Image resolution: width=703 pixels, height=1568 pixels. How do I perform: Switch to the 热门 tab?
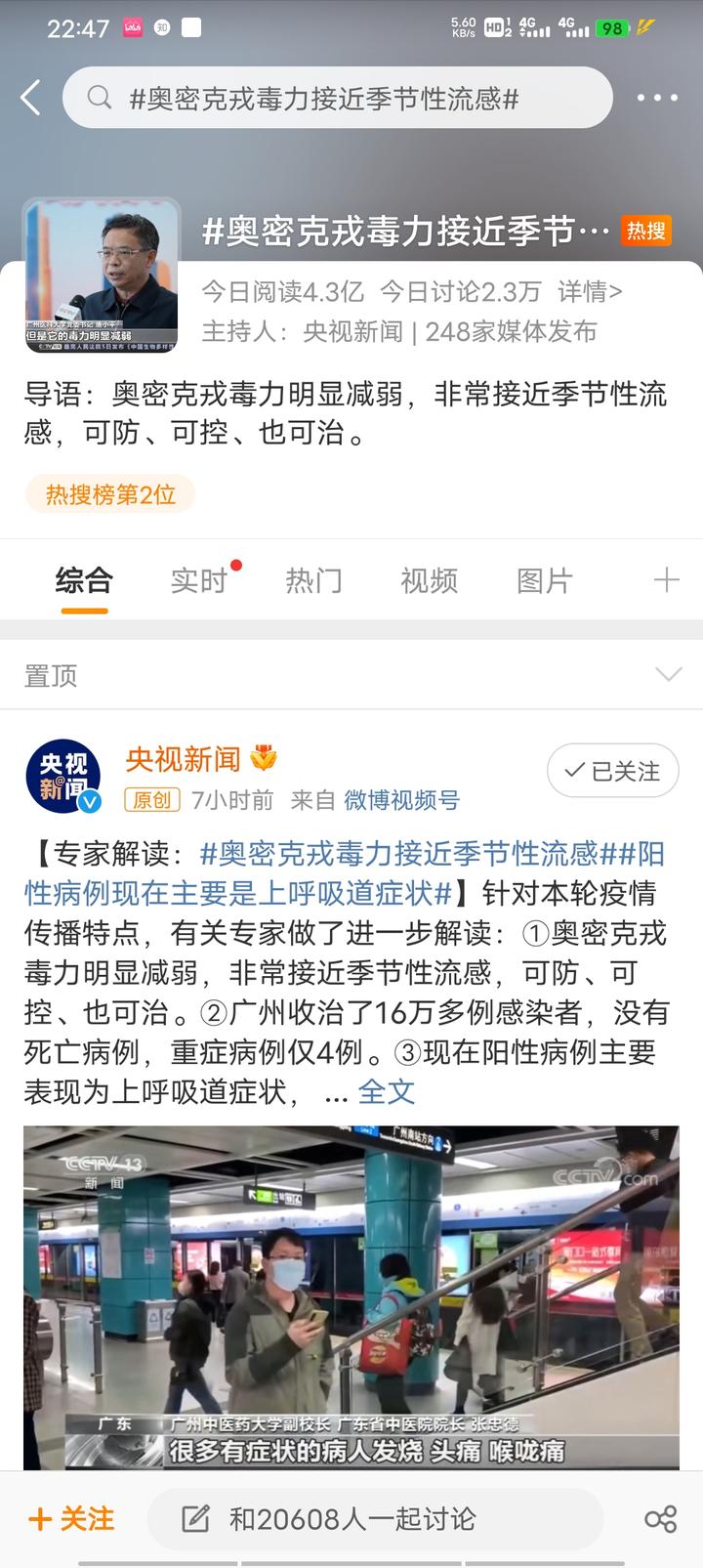tap(313, 580)
